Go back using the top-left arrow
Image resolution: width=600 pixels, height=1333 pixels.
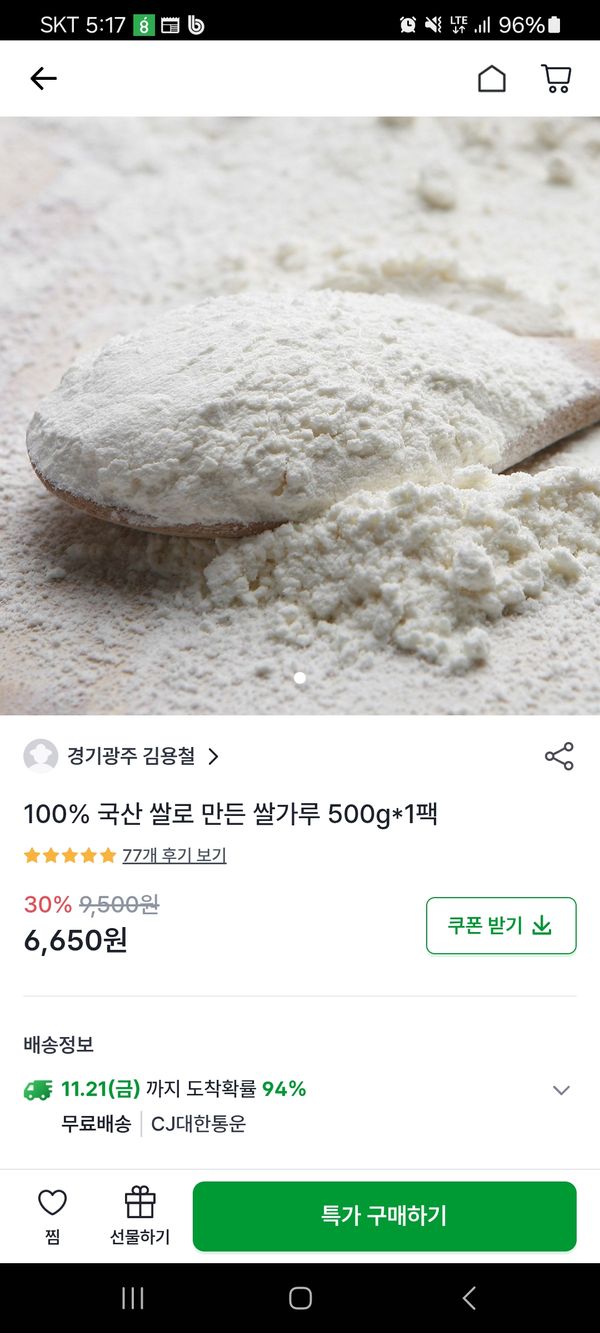(43, 79)
